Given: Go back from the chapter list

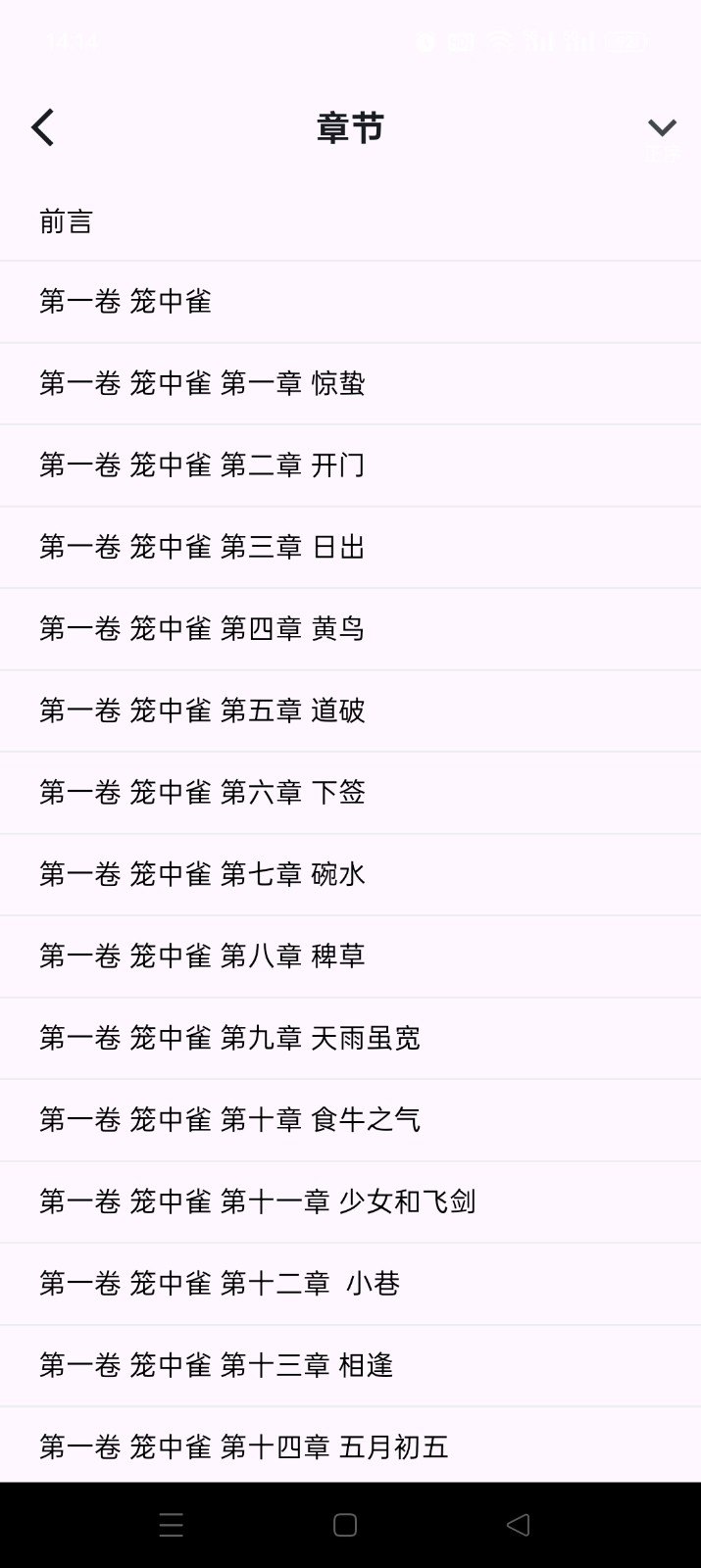Looking at the screenshot, I should [43, 128].
